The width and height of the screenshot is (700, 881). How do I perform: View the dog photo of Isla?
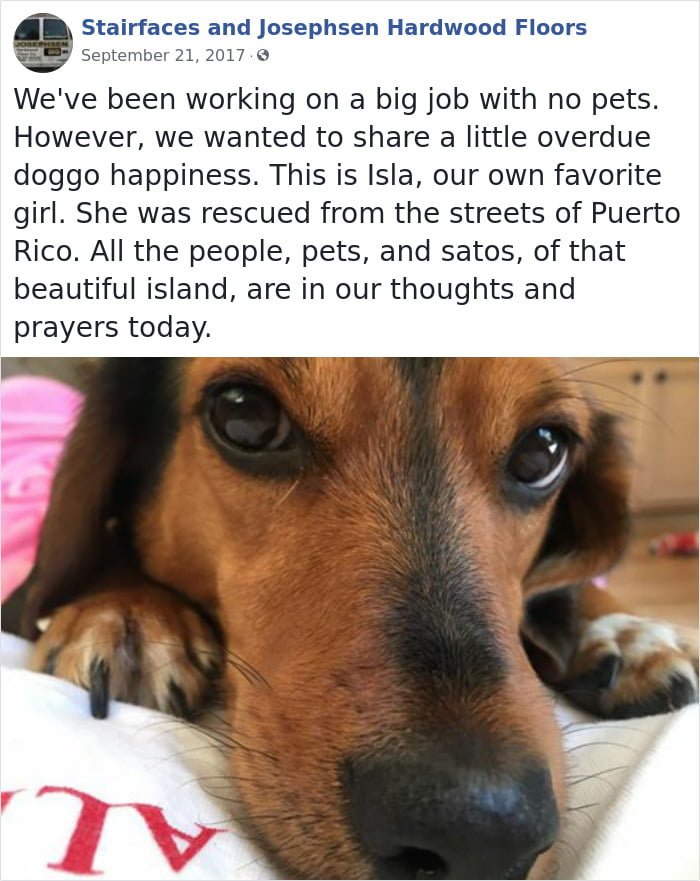coord(350,618)
